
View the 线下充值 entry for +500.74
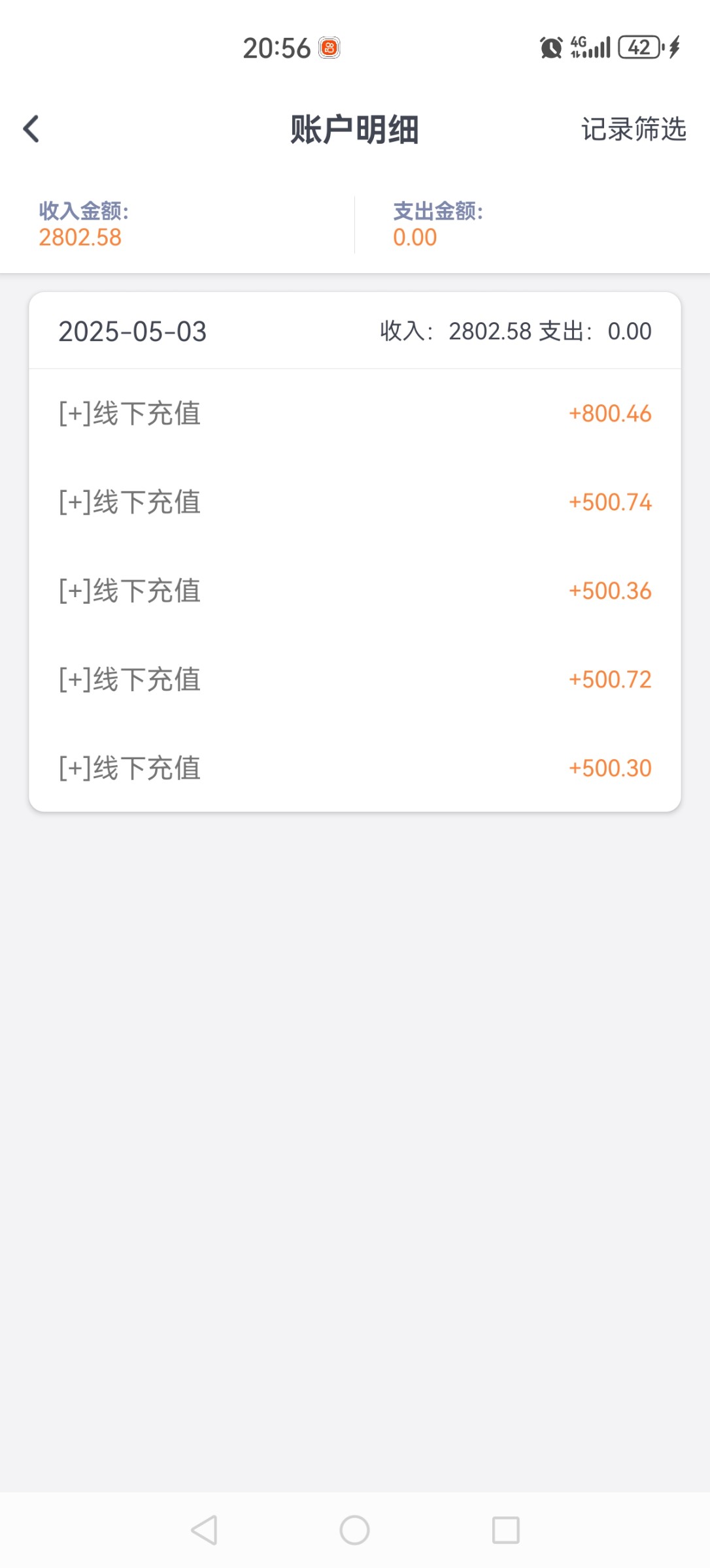coord(354,502)
